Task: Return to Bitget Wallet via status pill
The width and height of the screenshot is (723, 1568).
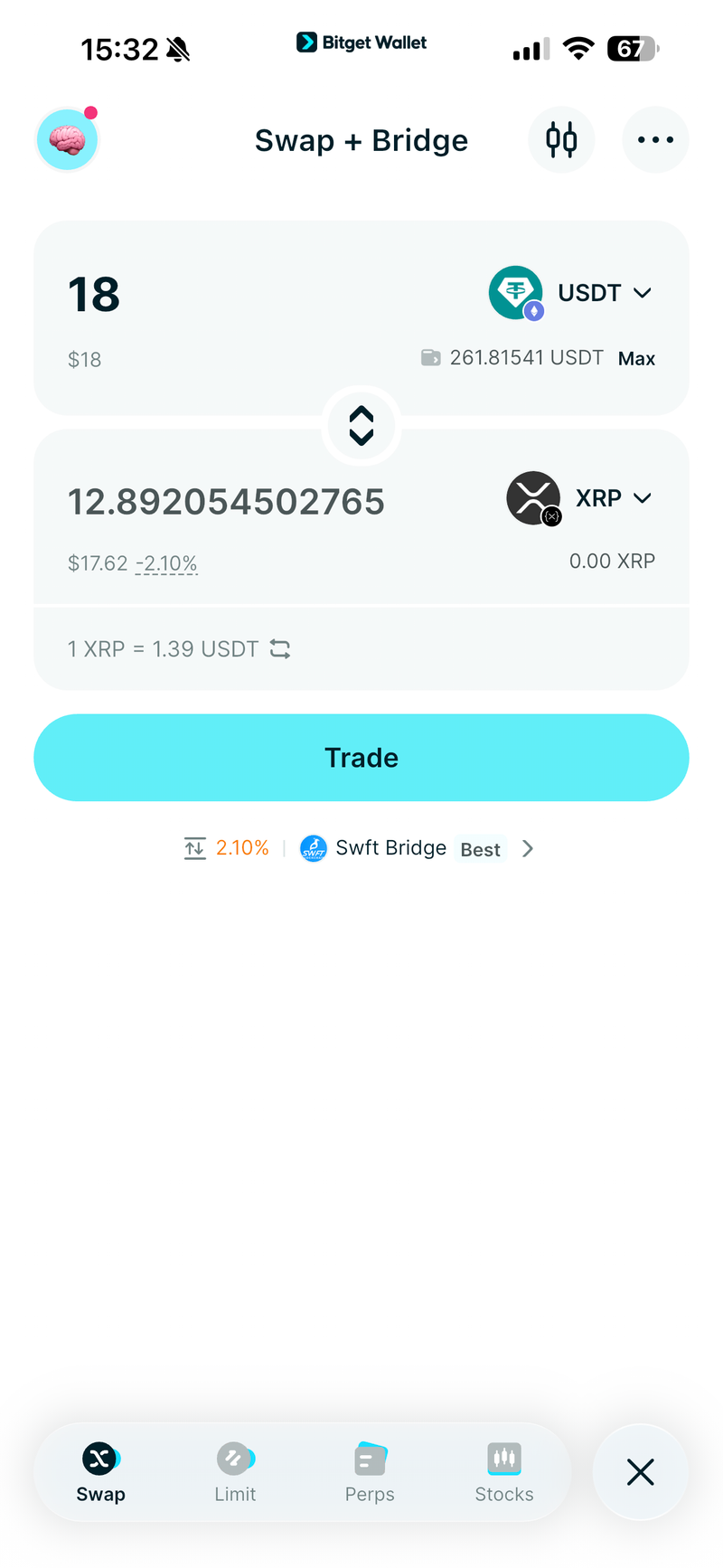Action: 361,43
